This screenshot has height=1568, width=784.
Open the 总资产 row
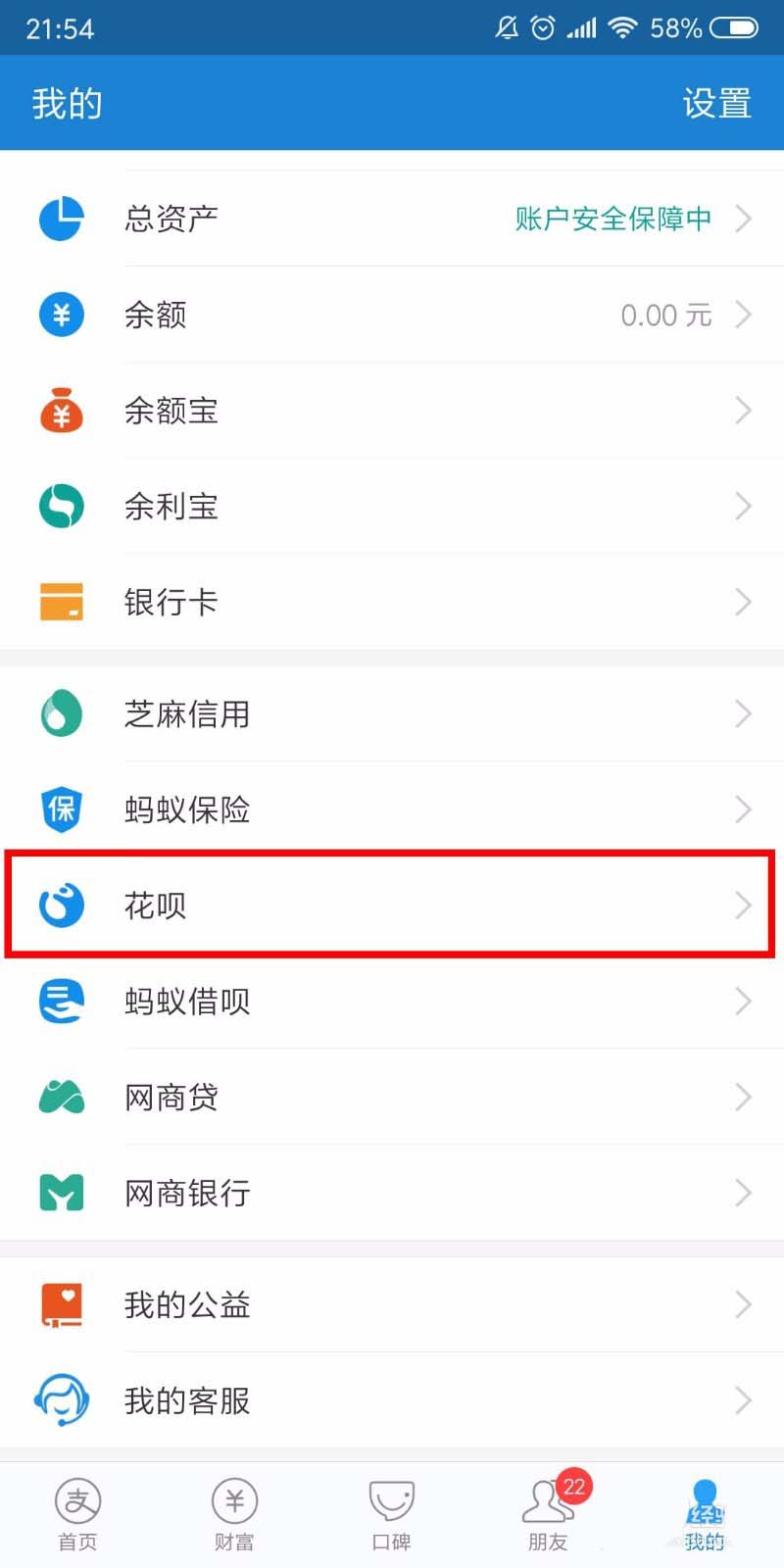pos(392,218)
